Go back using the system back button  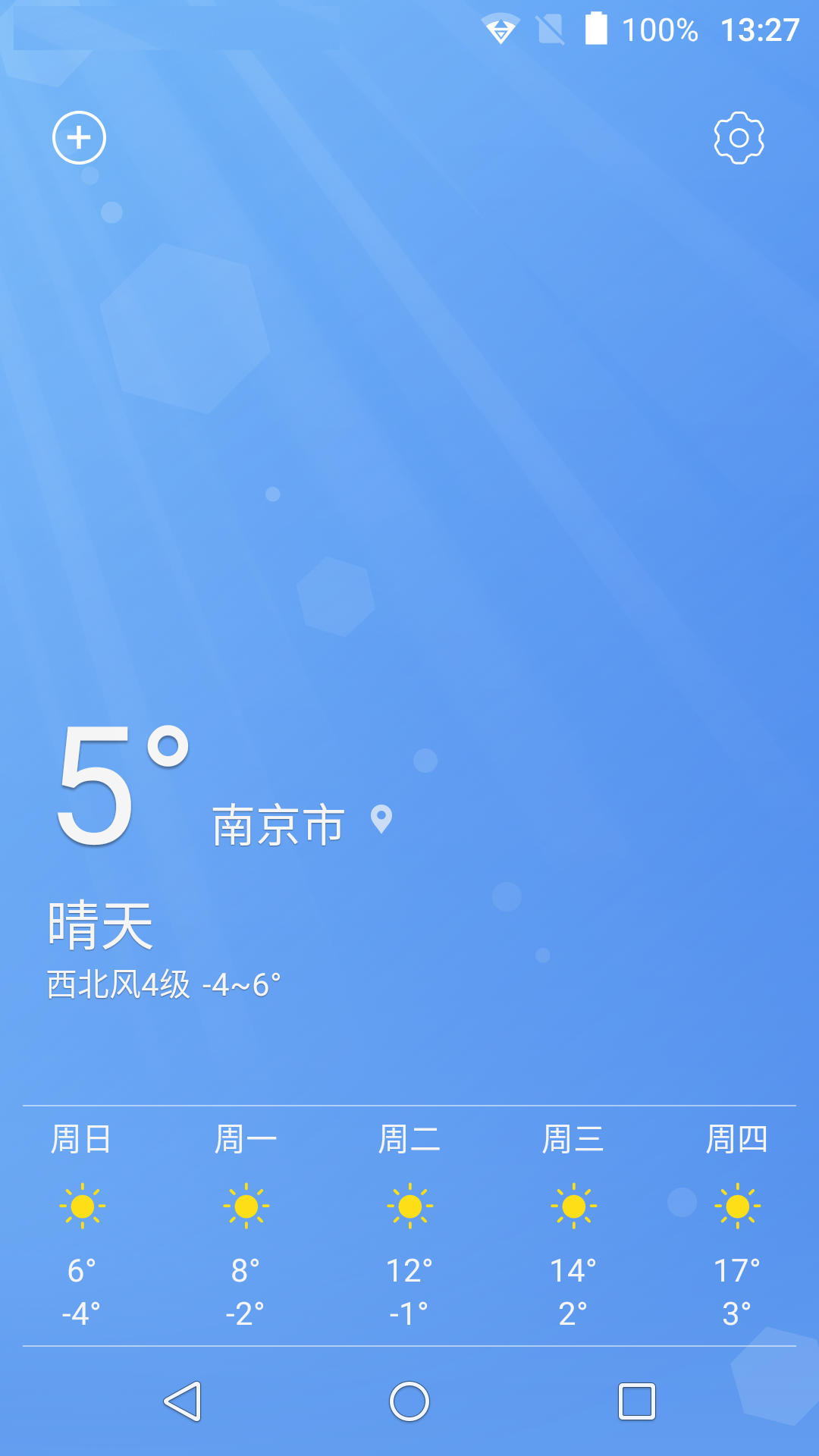183,1401
